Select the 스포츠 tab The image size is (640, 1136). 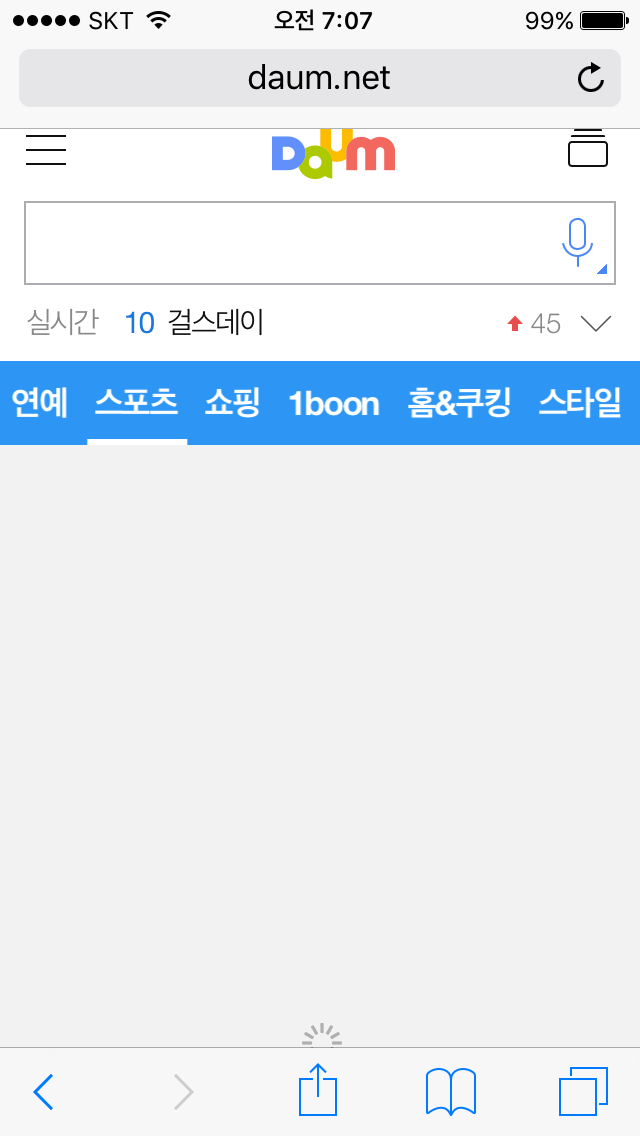[137, 403]
